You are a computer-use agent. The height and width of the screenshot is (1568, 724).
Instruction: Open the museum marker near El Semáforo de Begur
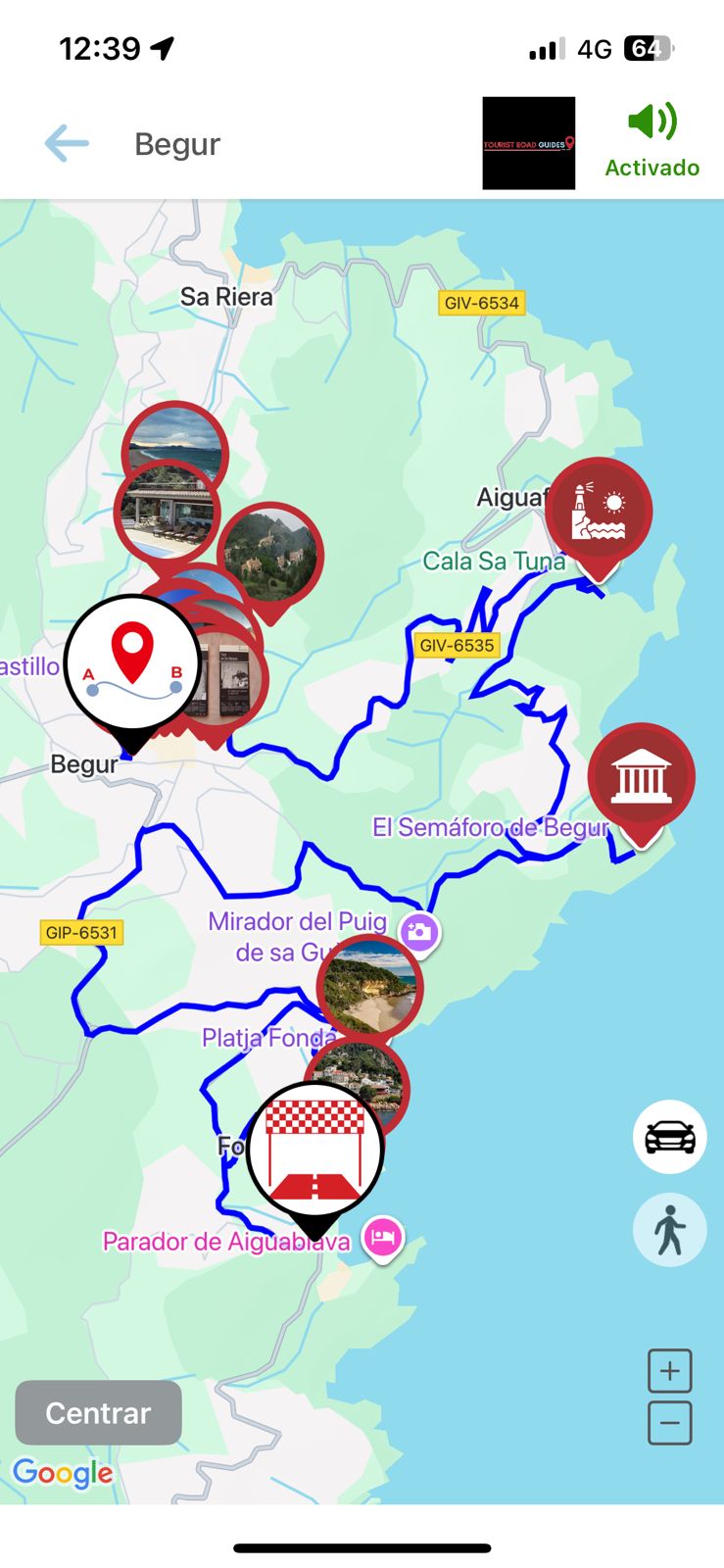641,776
